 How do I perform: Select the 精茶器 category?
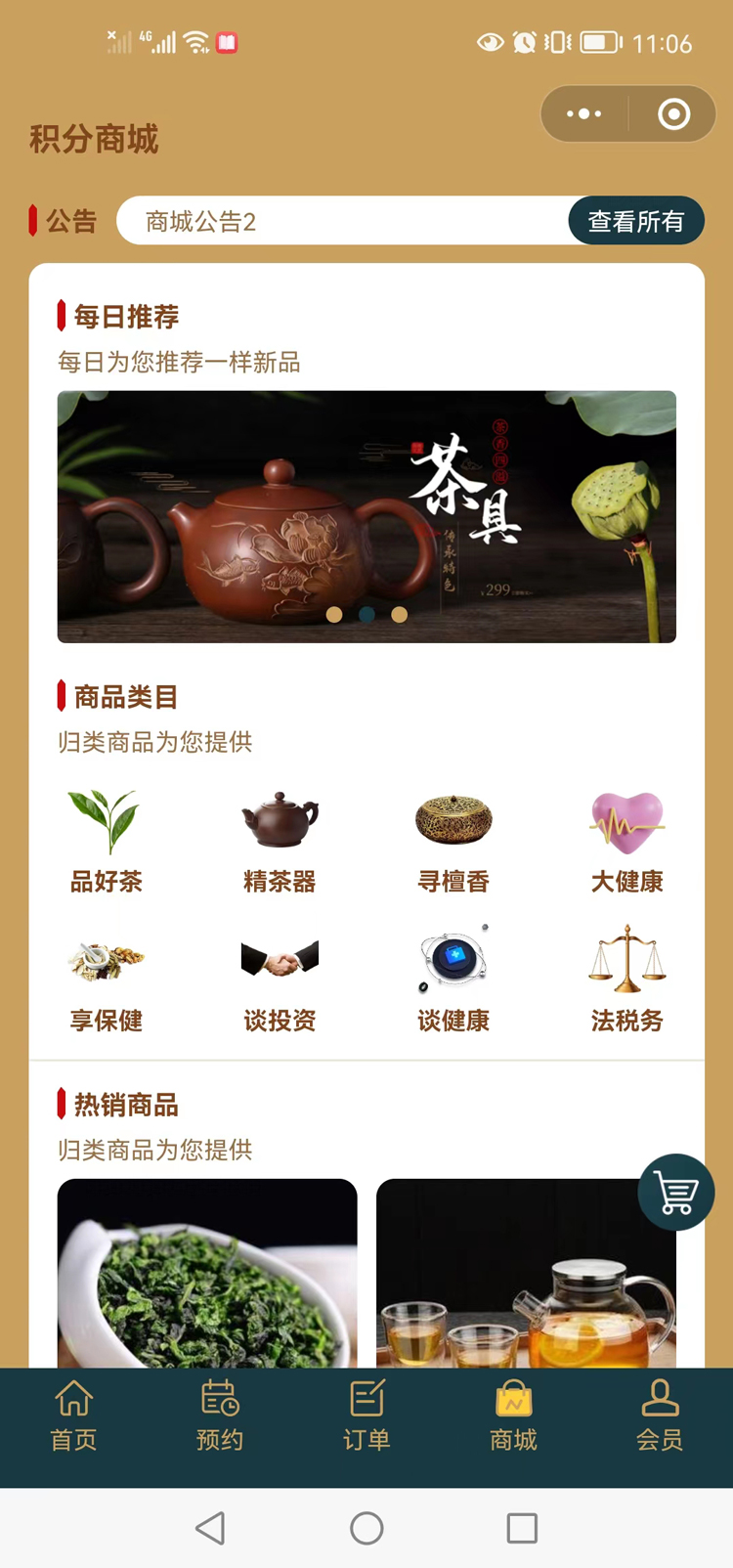point(280,842)
